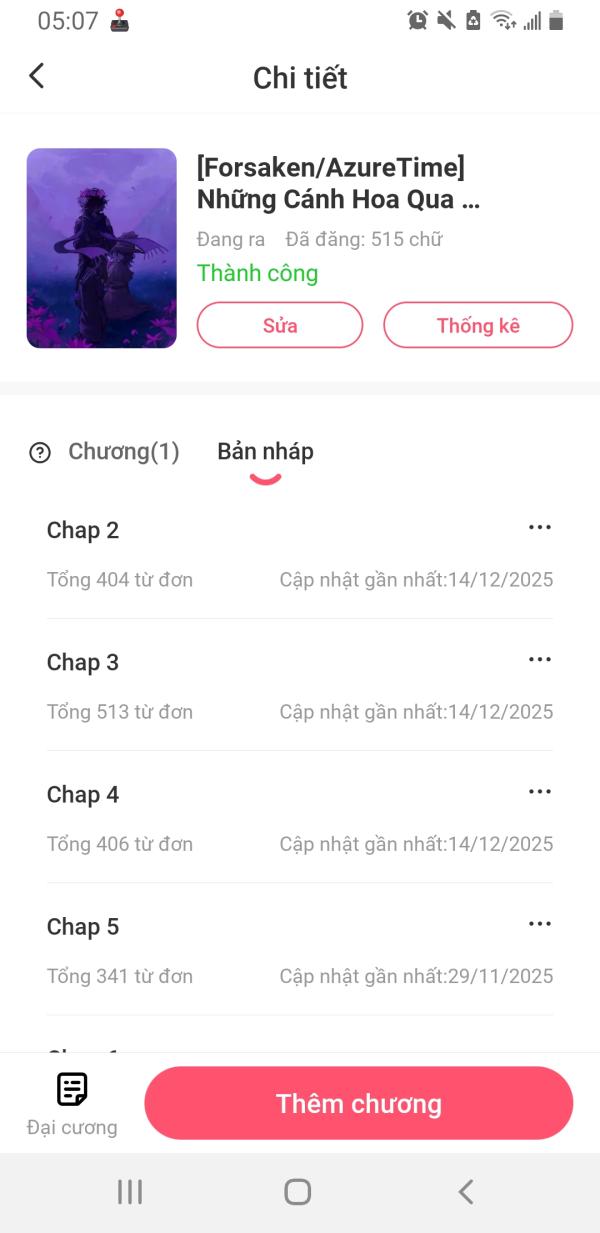Add a chapter with Thêm chương

coord(358,1103)
